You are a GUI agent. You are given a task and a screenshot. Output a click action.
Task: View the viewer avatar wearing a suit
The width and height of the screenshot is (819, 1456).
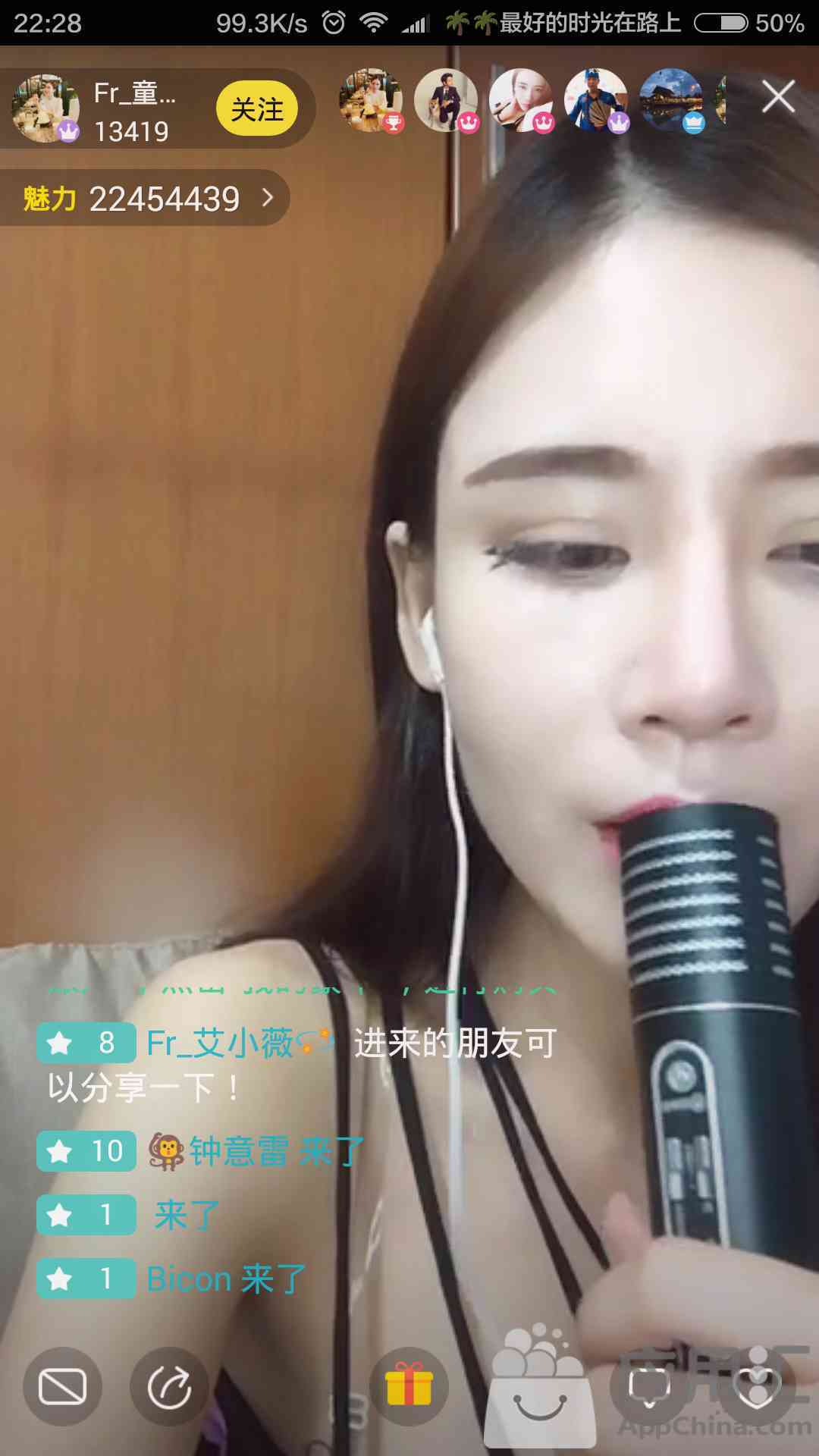coord(446,100)
